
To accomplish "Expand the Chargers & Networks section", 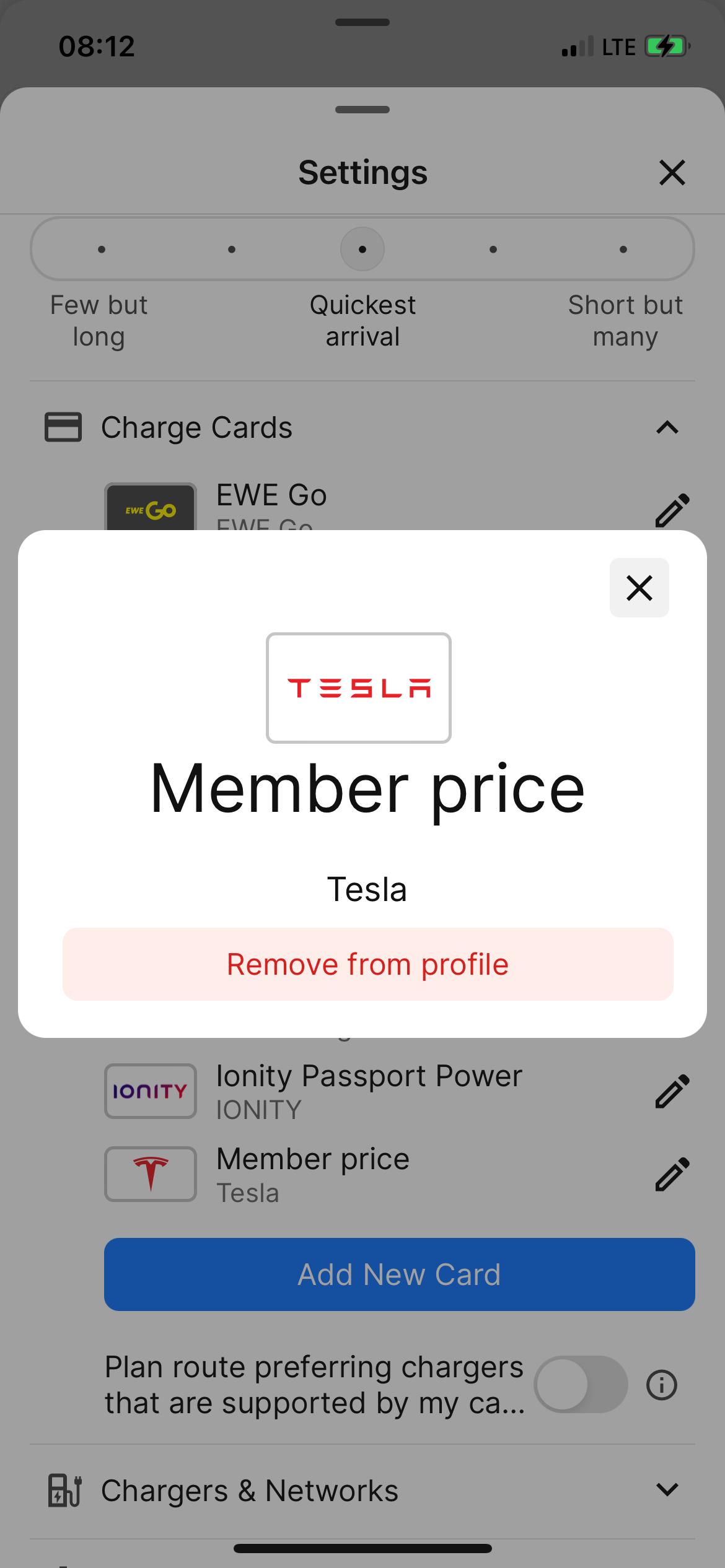I will point(667,1490).
